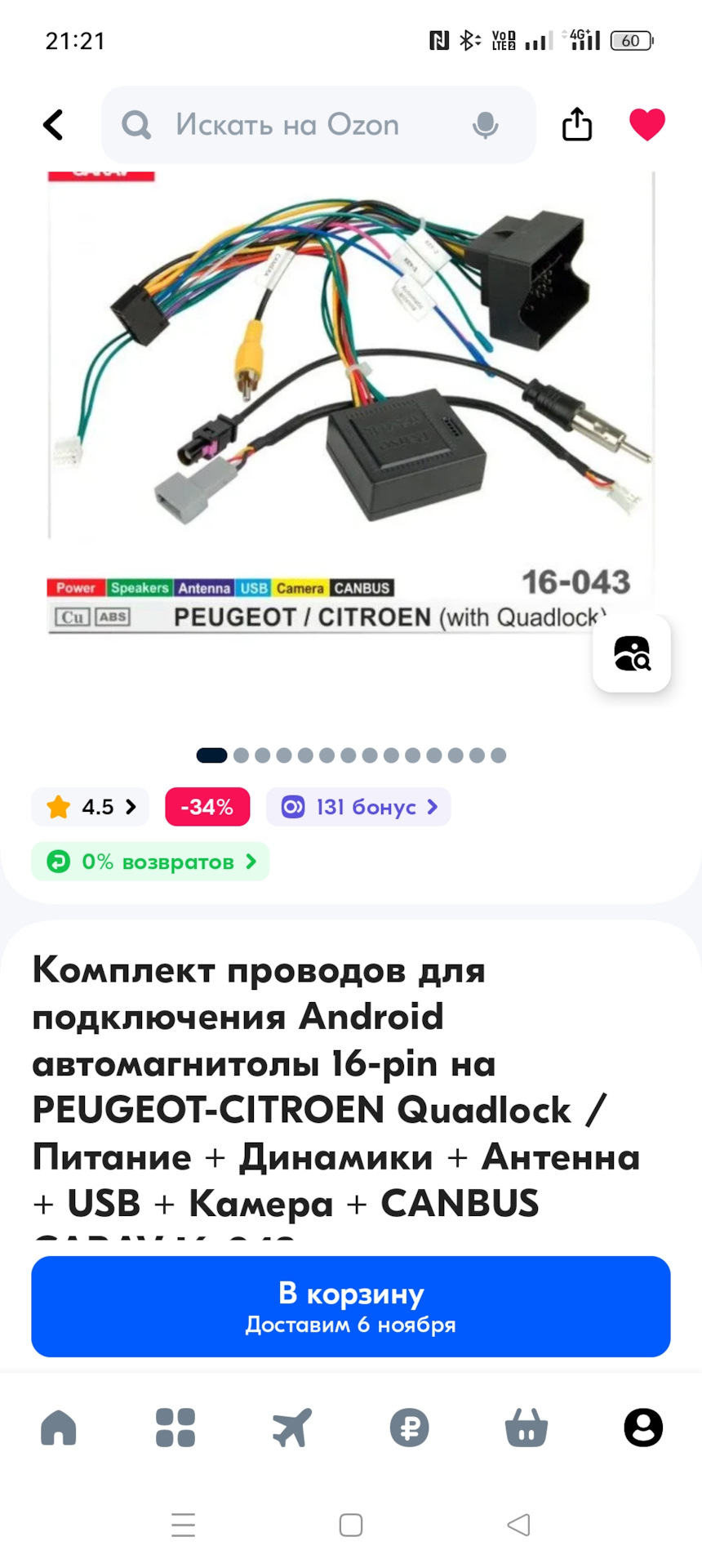The image size is (702, 1568).
Task: Open the search magnifier in the search bar
Action: point(136,124)
